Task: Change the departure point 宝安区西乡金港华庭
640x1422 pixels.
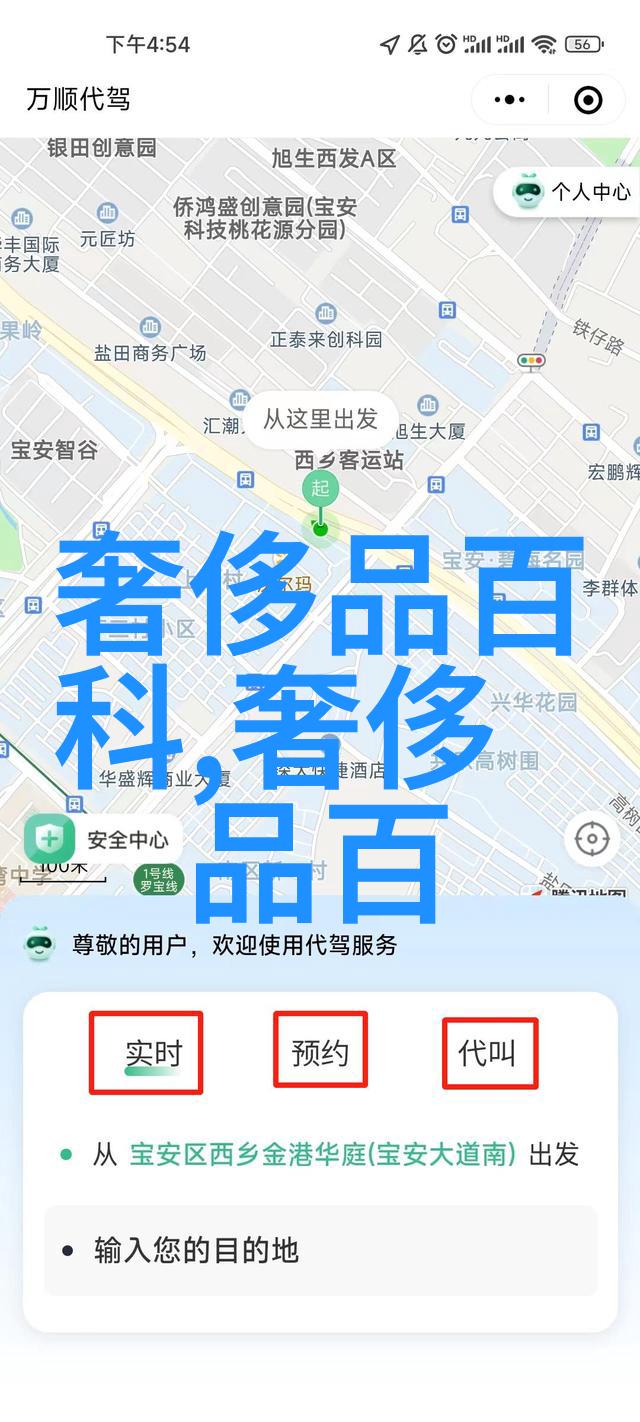Action: (x=322, y=1154)
